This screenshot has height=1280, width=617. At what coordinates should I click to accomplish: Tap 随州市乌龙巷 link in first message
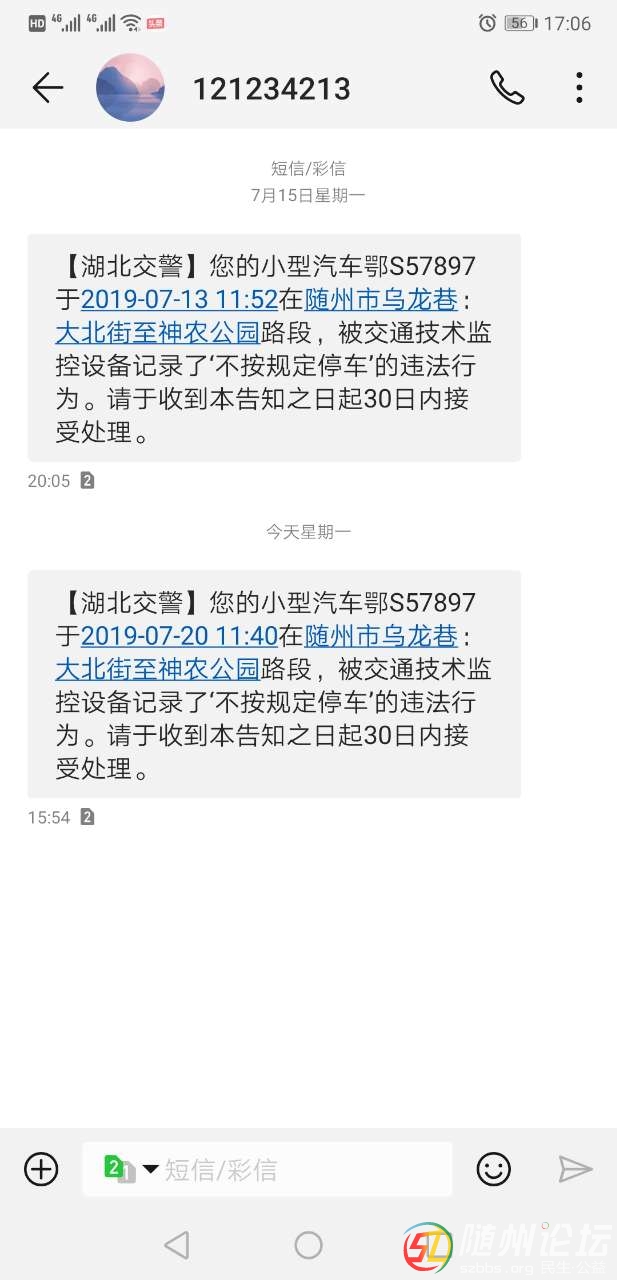(x=381, y=299)
